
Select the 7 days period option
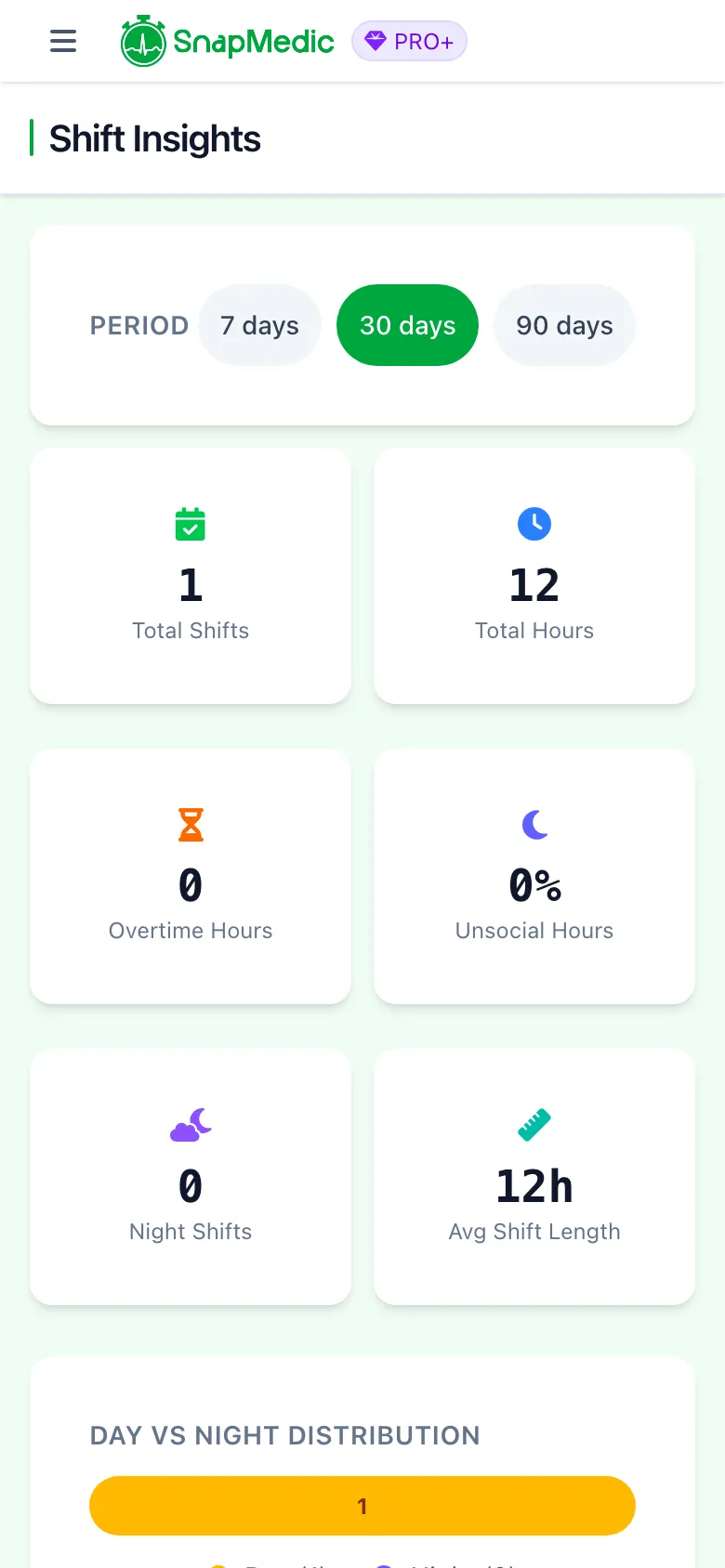pos(259,325)
